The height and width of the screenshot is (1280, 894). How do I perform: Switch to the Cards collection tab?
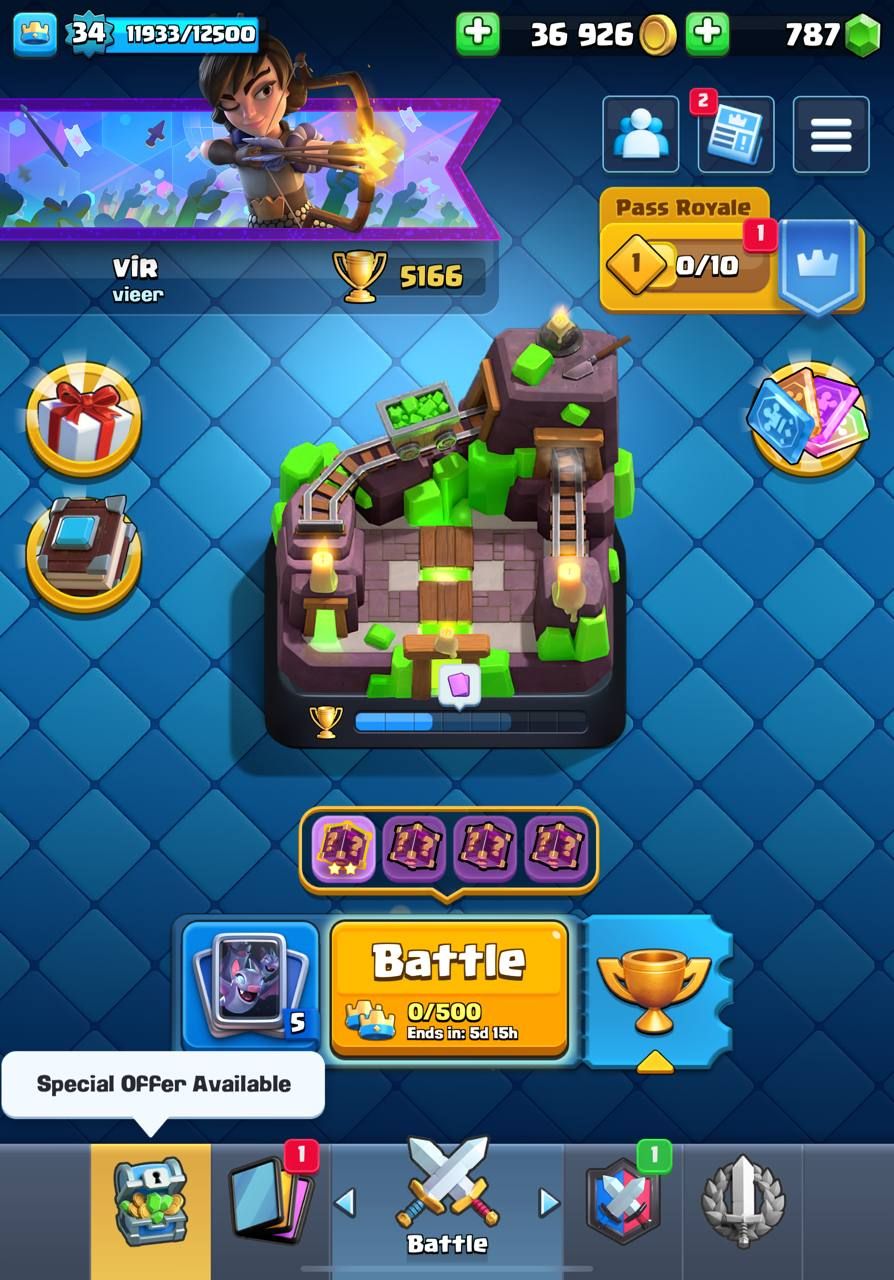[x=270, y=1200]
